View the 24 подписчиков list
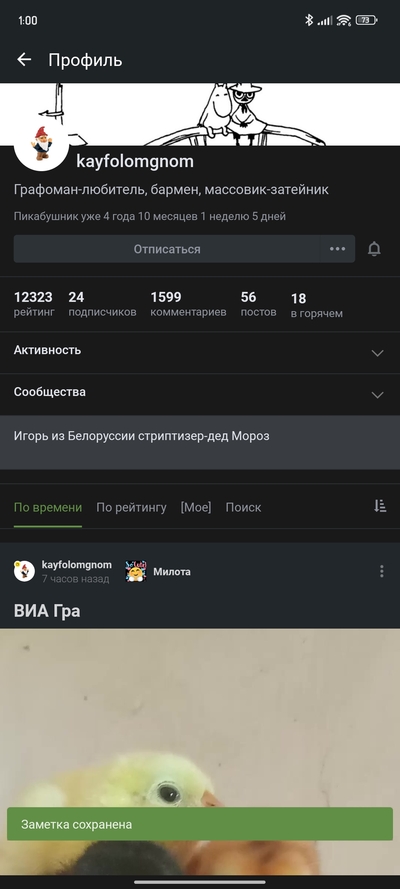This screenshot has height=889, width=400. (x=103, y=304)
